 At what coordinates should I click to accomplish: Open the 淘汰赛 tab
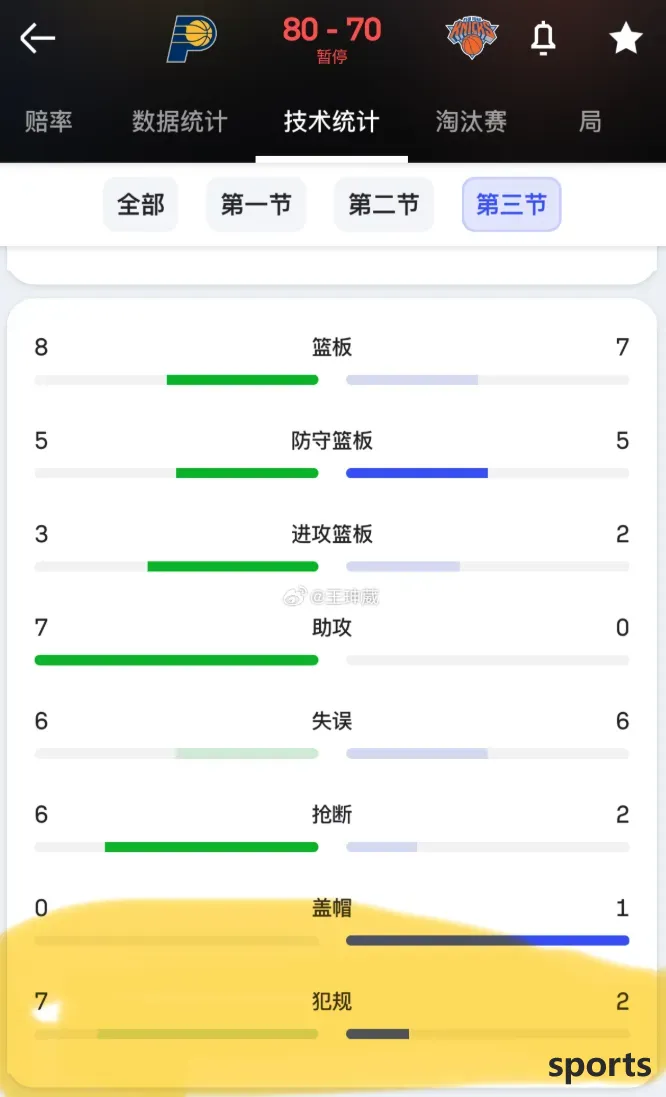click(471, 121)
